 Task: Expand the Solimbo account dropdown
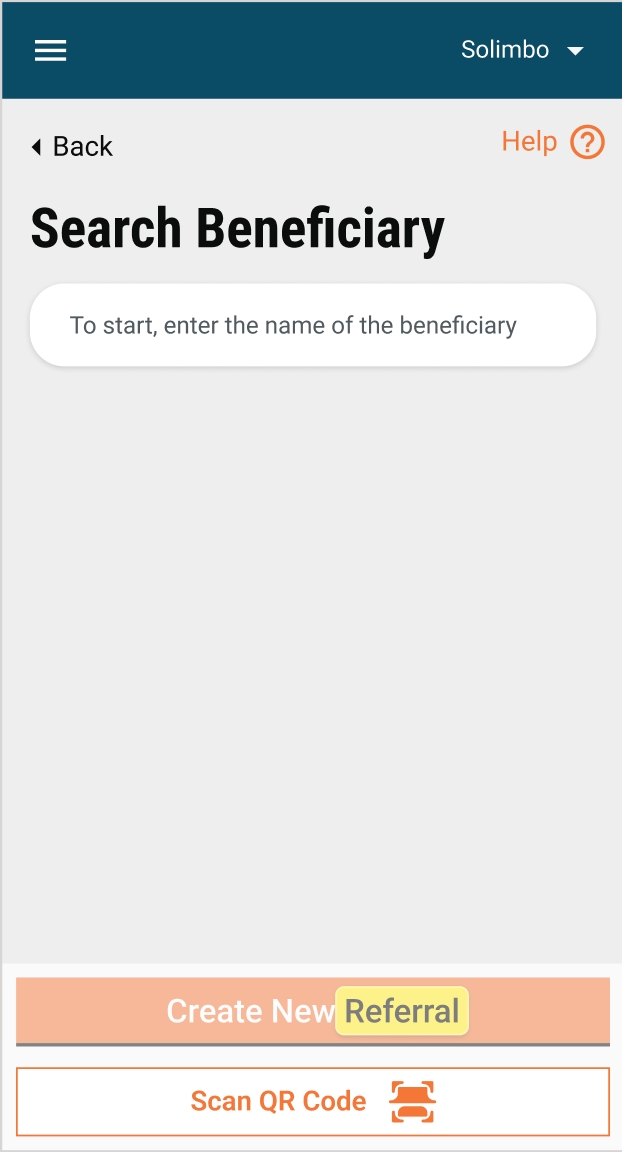point(522,50)
